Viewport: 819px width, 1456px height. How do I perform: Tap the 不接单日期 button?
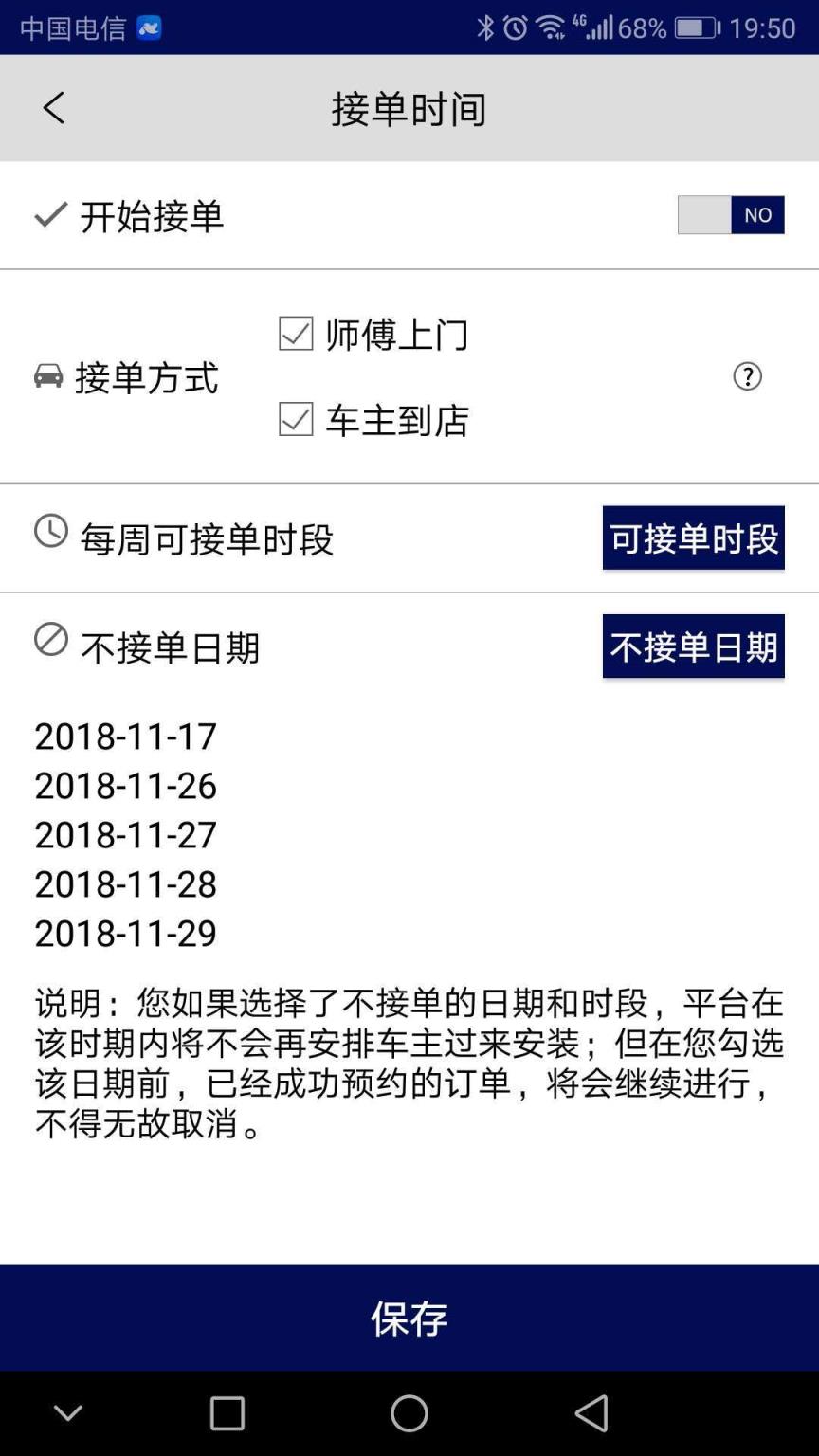pyautogui.click(x=693, y=646)
